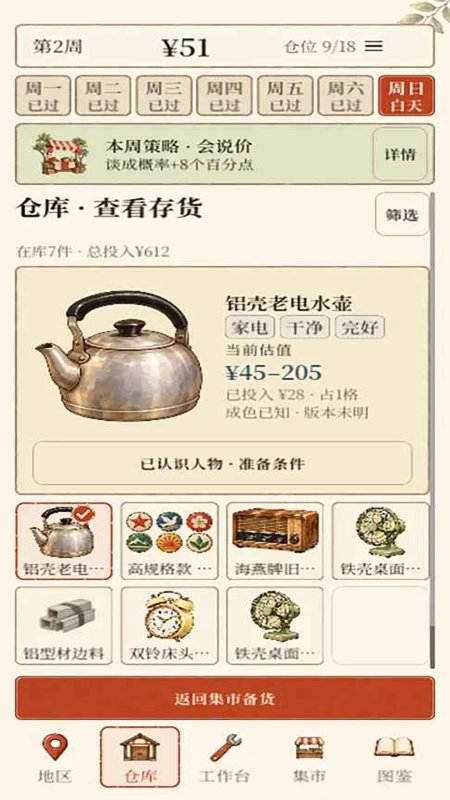Switch to the 仓库 tab

click(140, 757)
